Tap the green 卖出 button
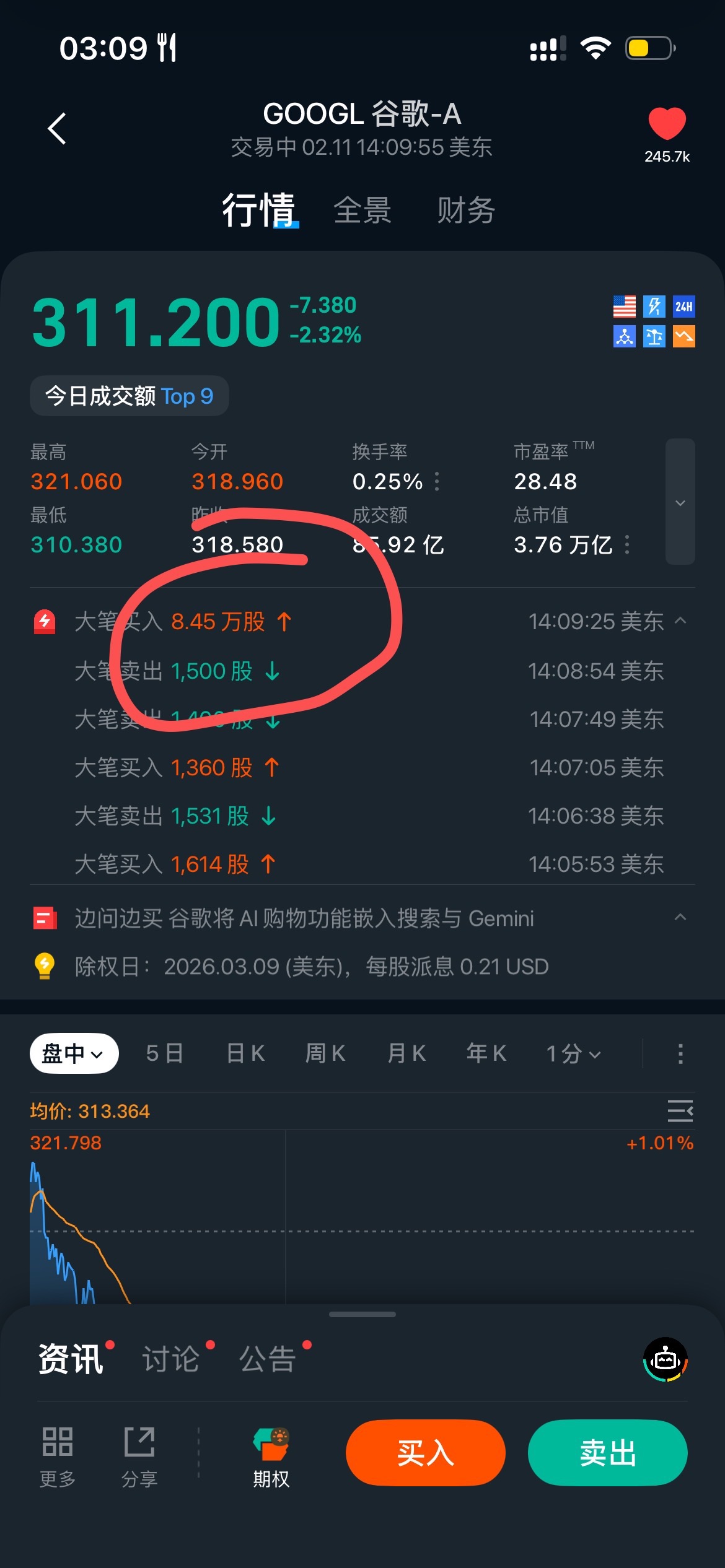725x1568 pixels. [607, 1453]
